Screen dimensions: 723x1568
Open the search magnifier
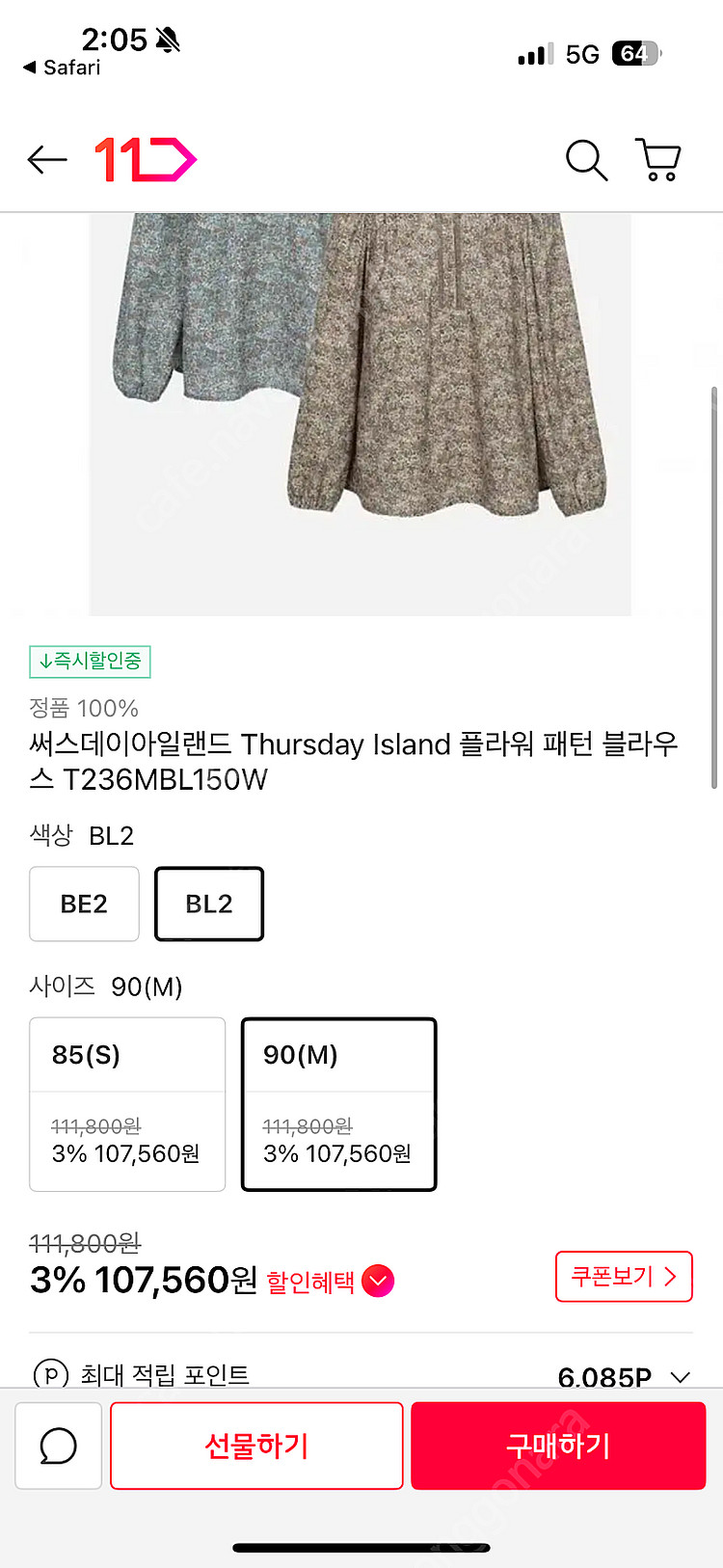586,160
